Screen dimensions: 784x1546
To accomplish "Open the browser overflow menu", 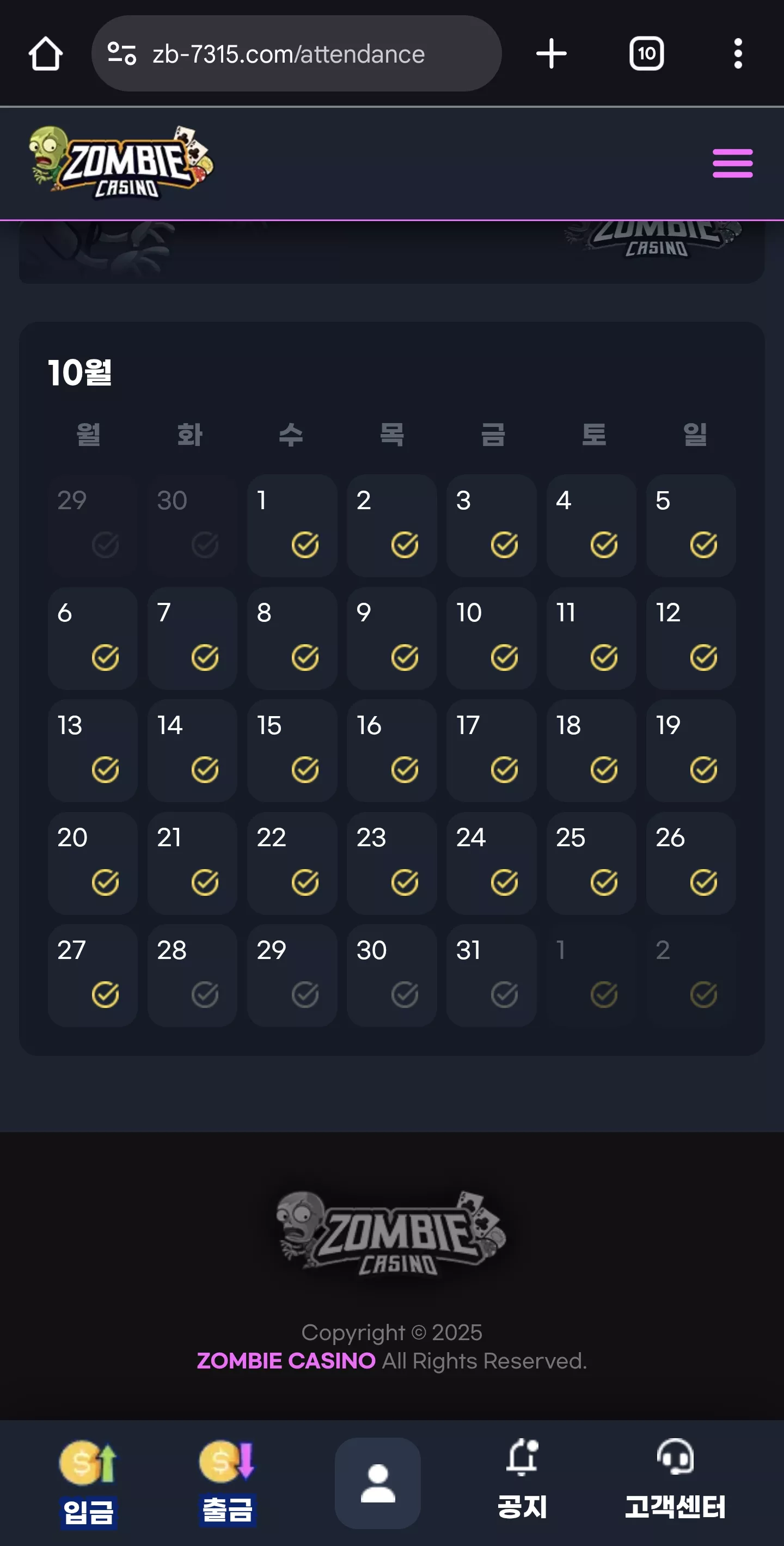I will (x=738, y=54).
